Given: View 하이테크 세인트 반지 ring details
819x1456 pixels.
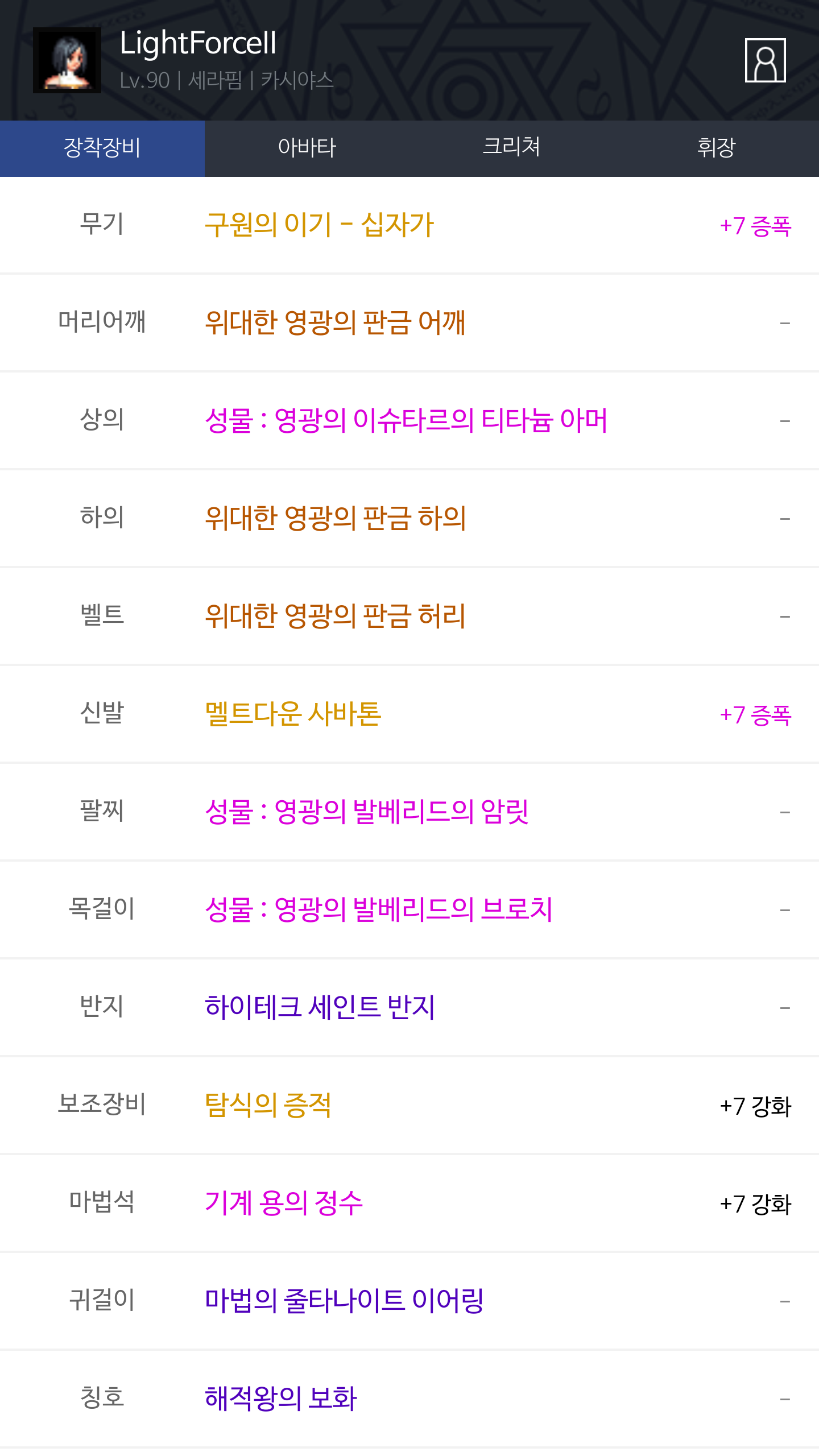Looking at the screenshot, I should click(320, 1007).
